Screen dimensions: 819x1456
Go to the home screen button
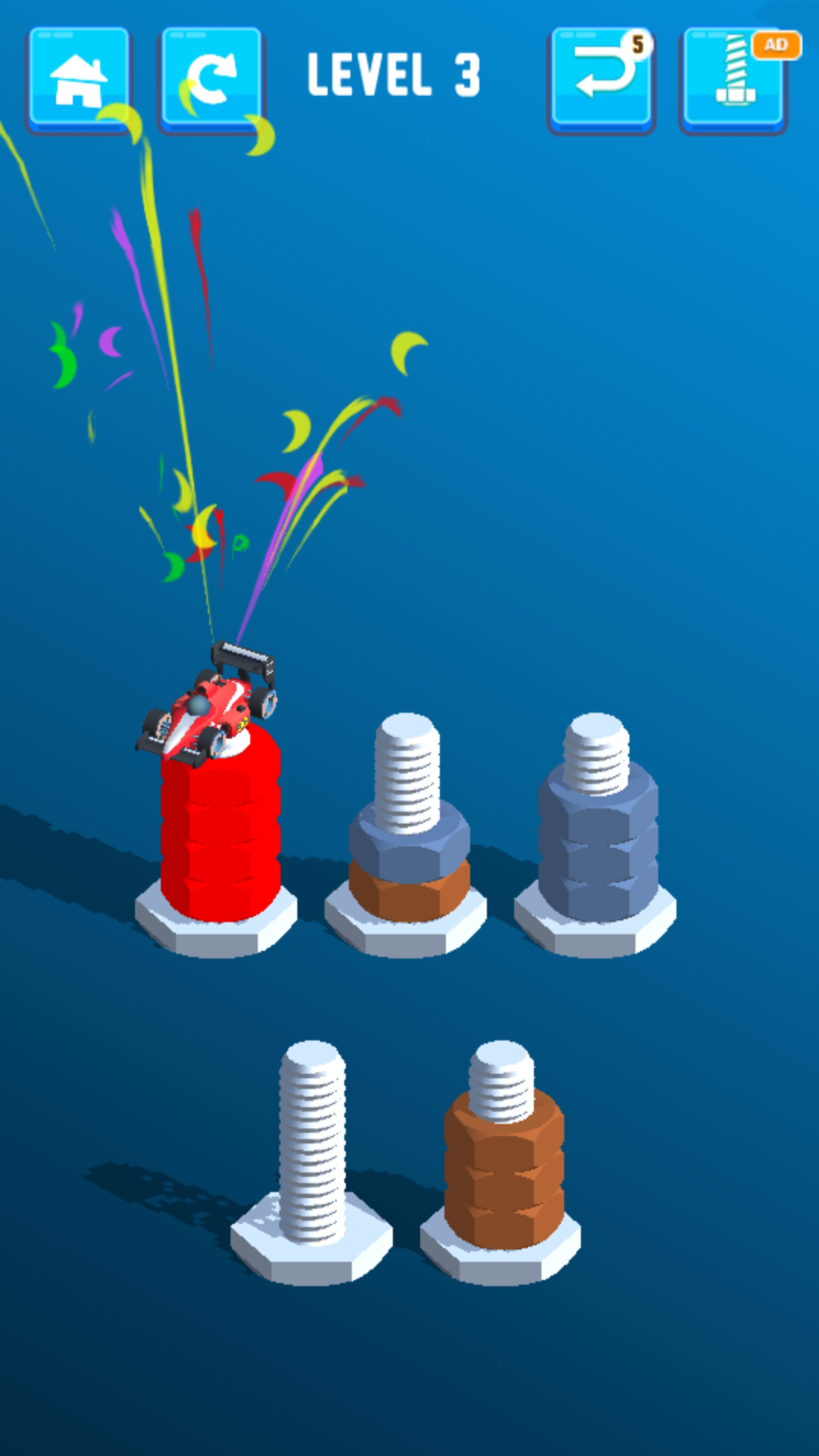tap(79, 78)
